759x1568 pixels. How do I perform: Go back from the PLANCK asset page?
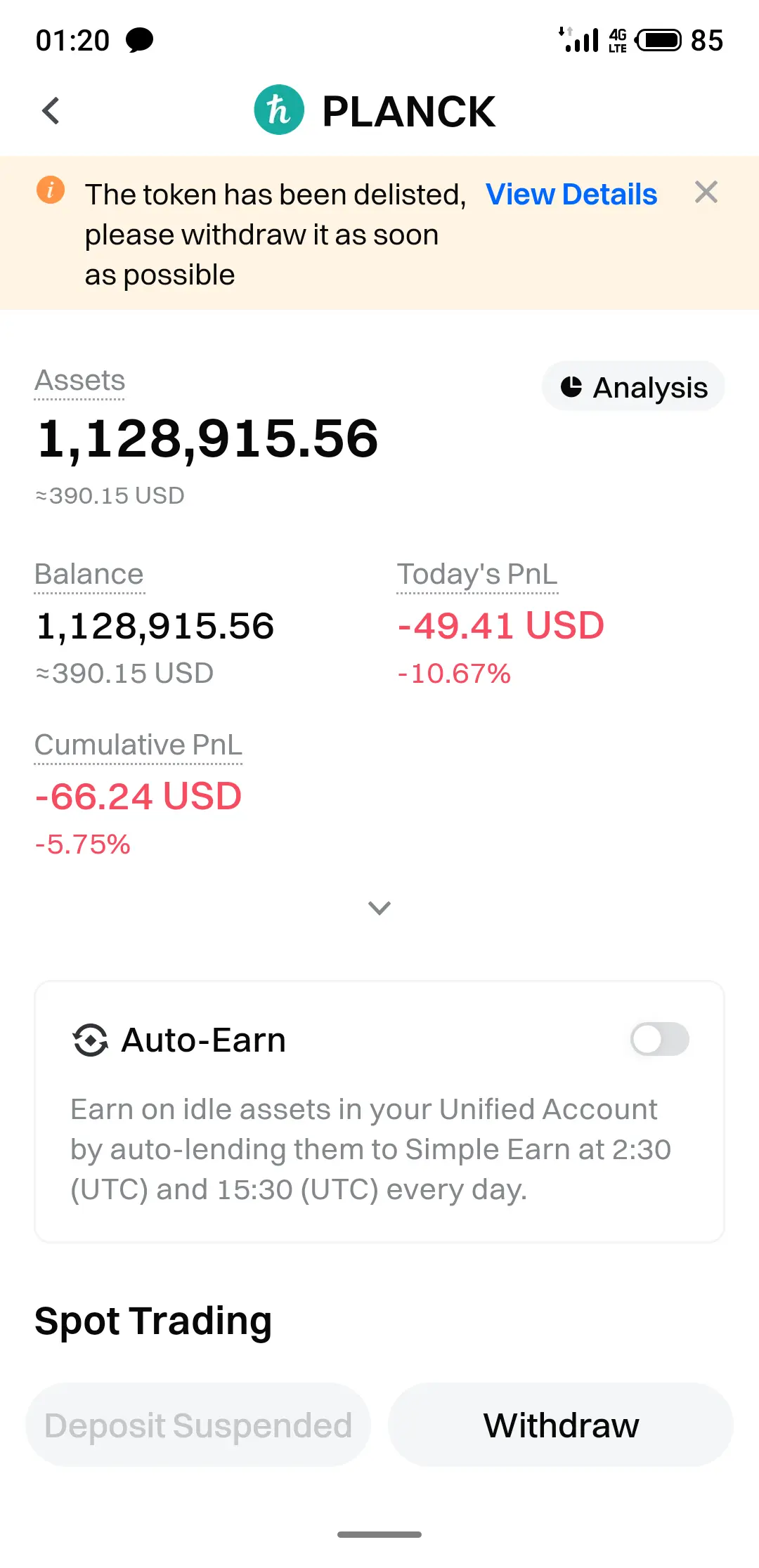(x=51, y=111)
